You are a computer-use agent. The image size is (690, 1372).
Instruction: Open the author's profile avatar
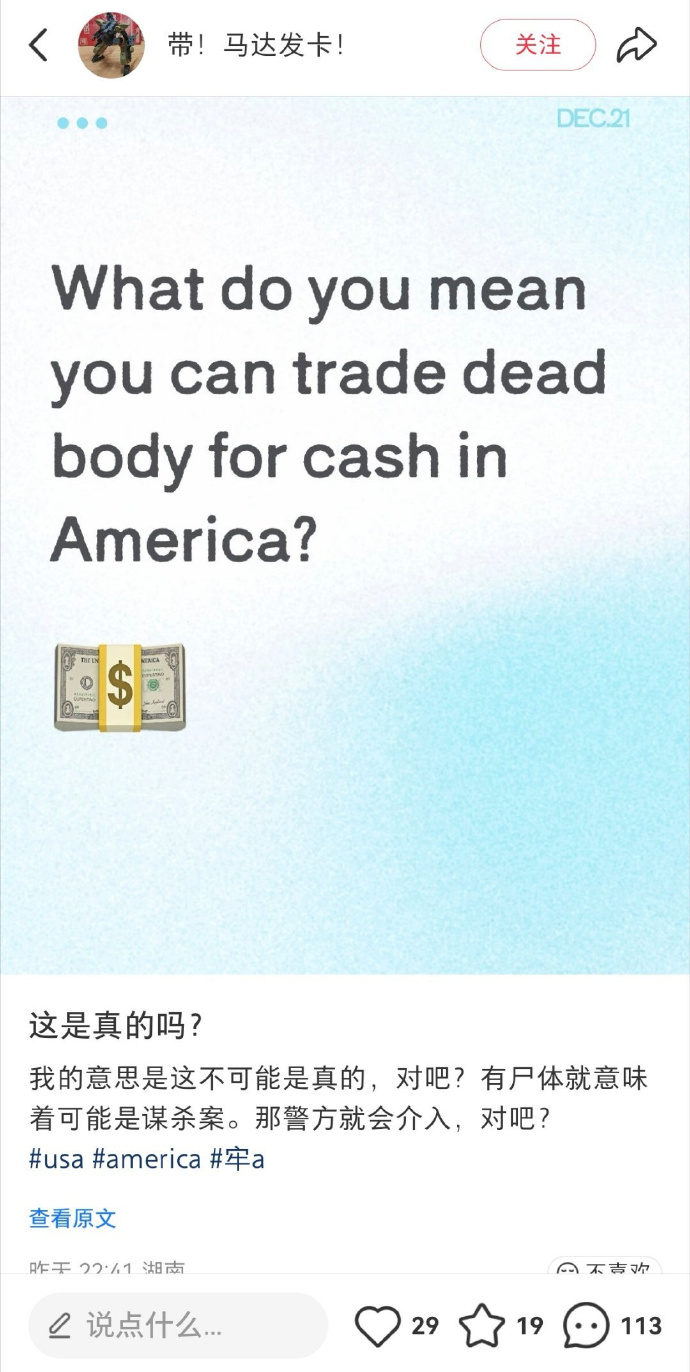(x=111, y=46)
